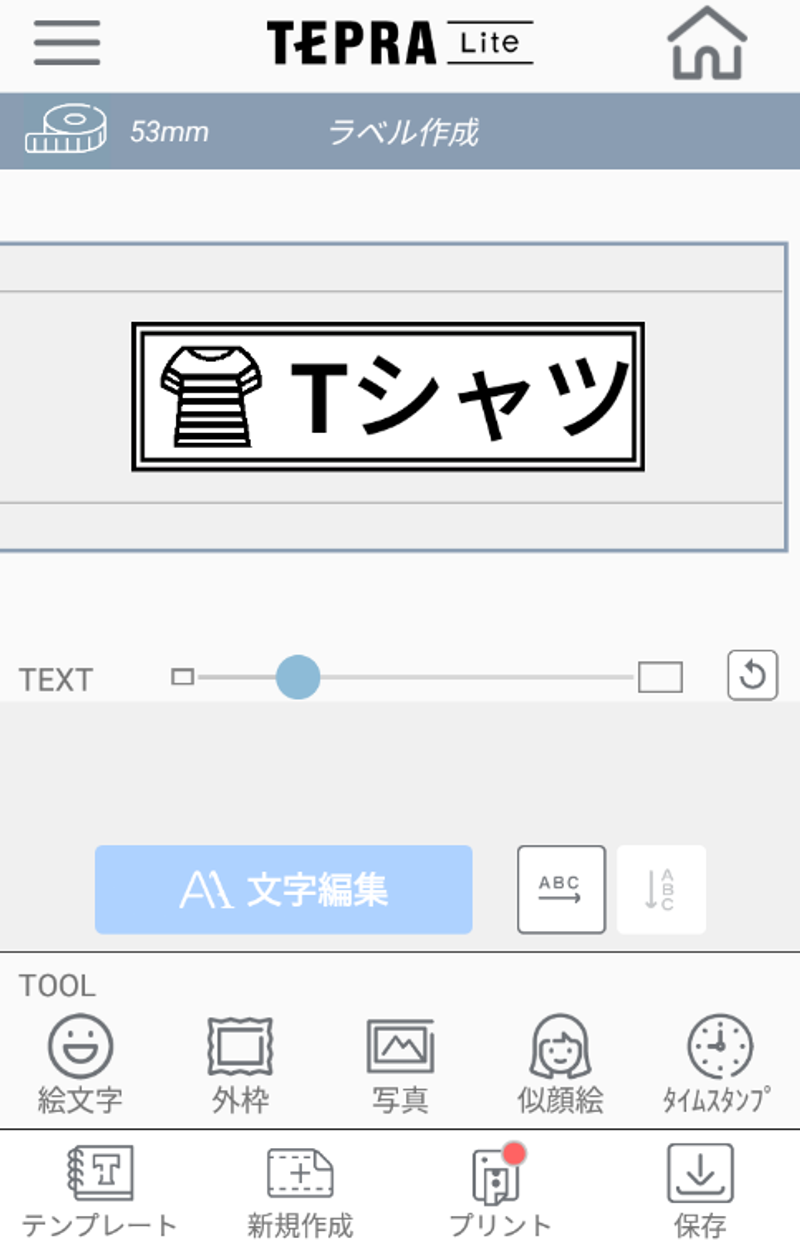
Task: Save the label with 保存
Action: tap(700, 1192)
